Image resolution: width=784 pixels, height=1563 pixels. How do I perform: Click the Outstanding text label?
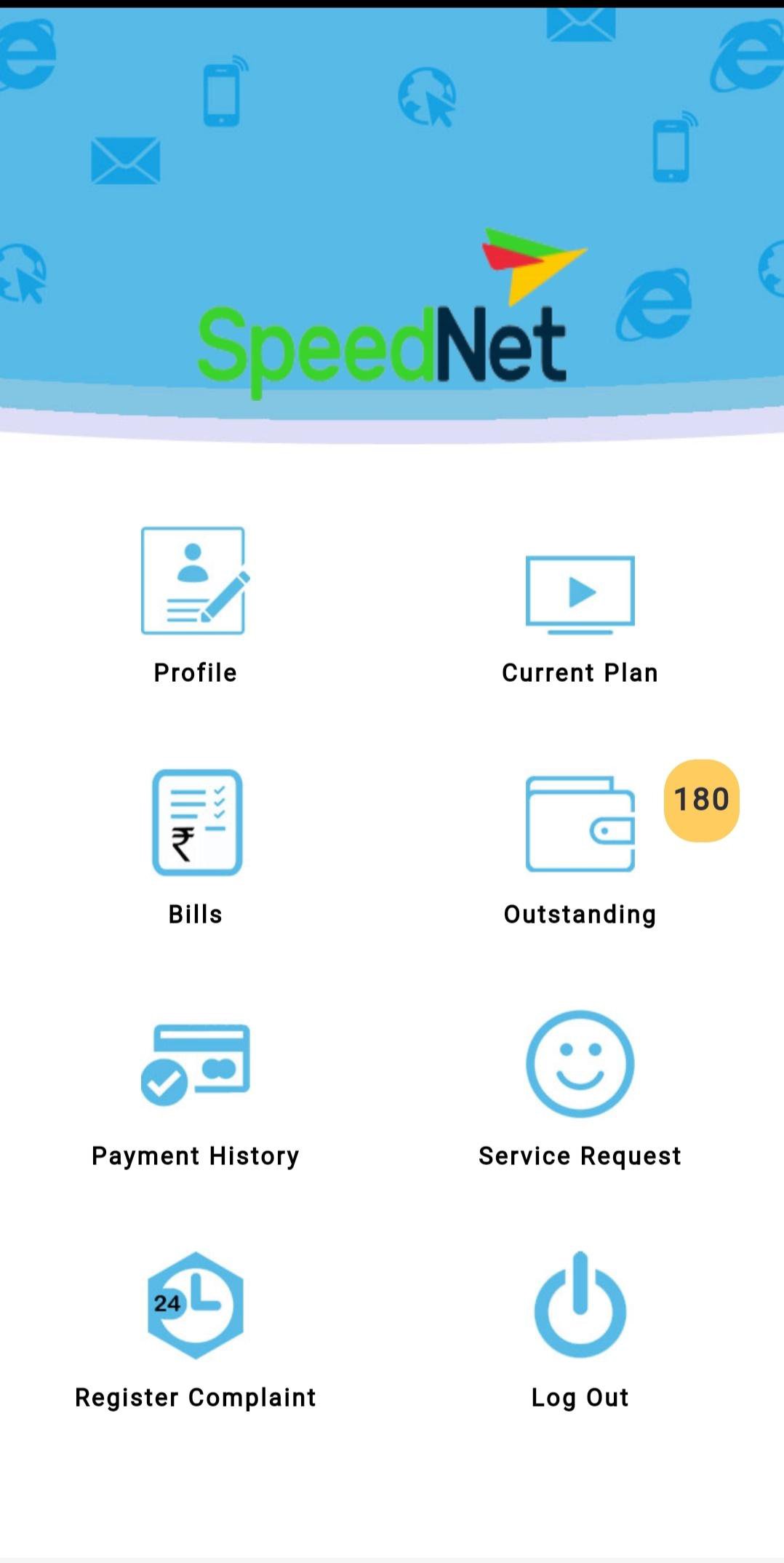580,914
